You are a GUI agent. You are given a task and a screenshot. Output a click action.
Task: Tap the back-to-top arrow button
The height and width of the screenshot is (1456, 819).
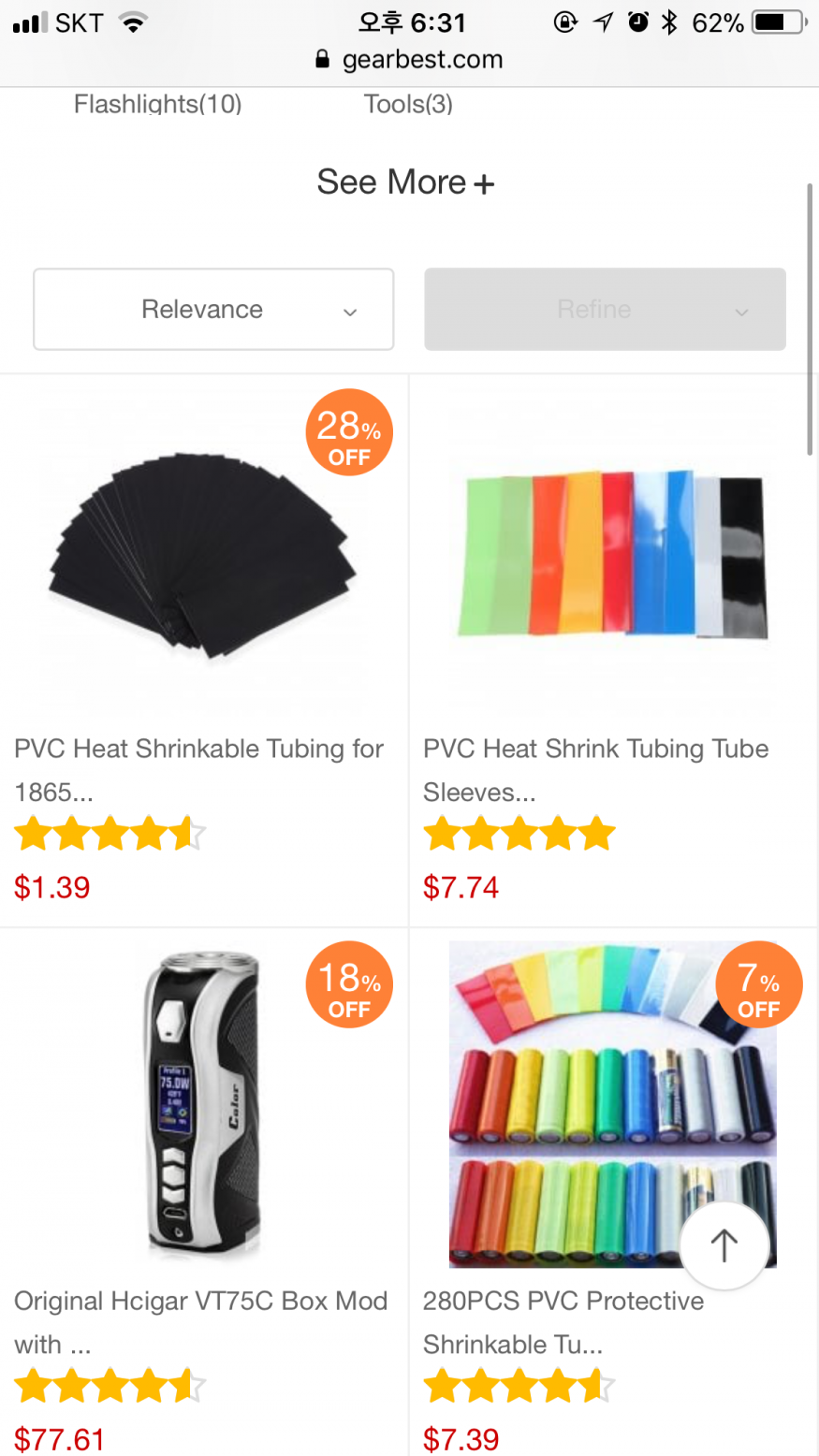tap(724, 1245)
